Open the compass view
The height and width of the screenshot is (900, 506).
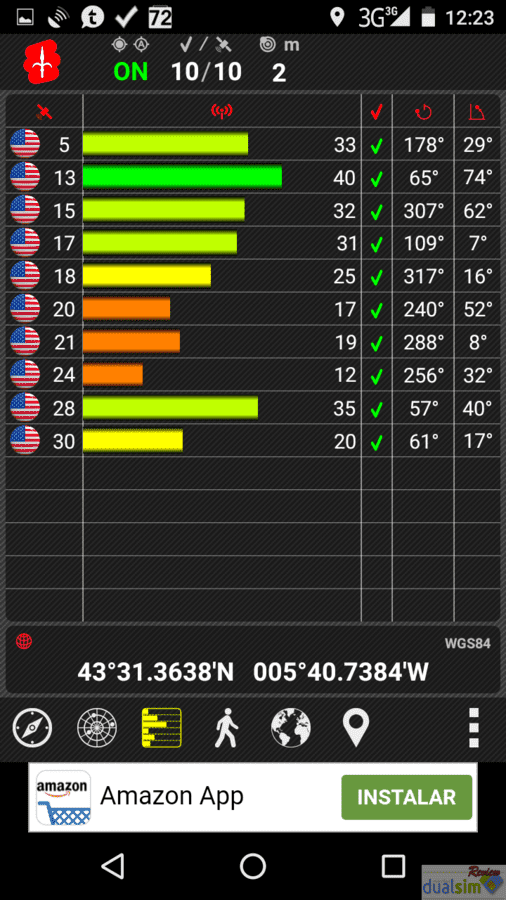(x=32, y=727)
